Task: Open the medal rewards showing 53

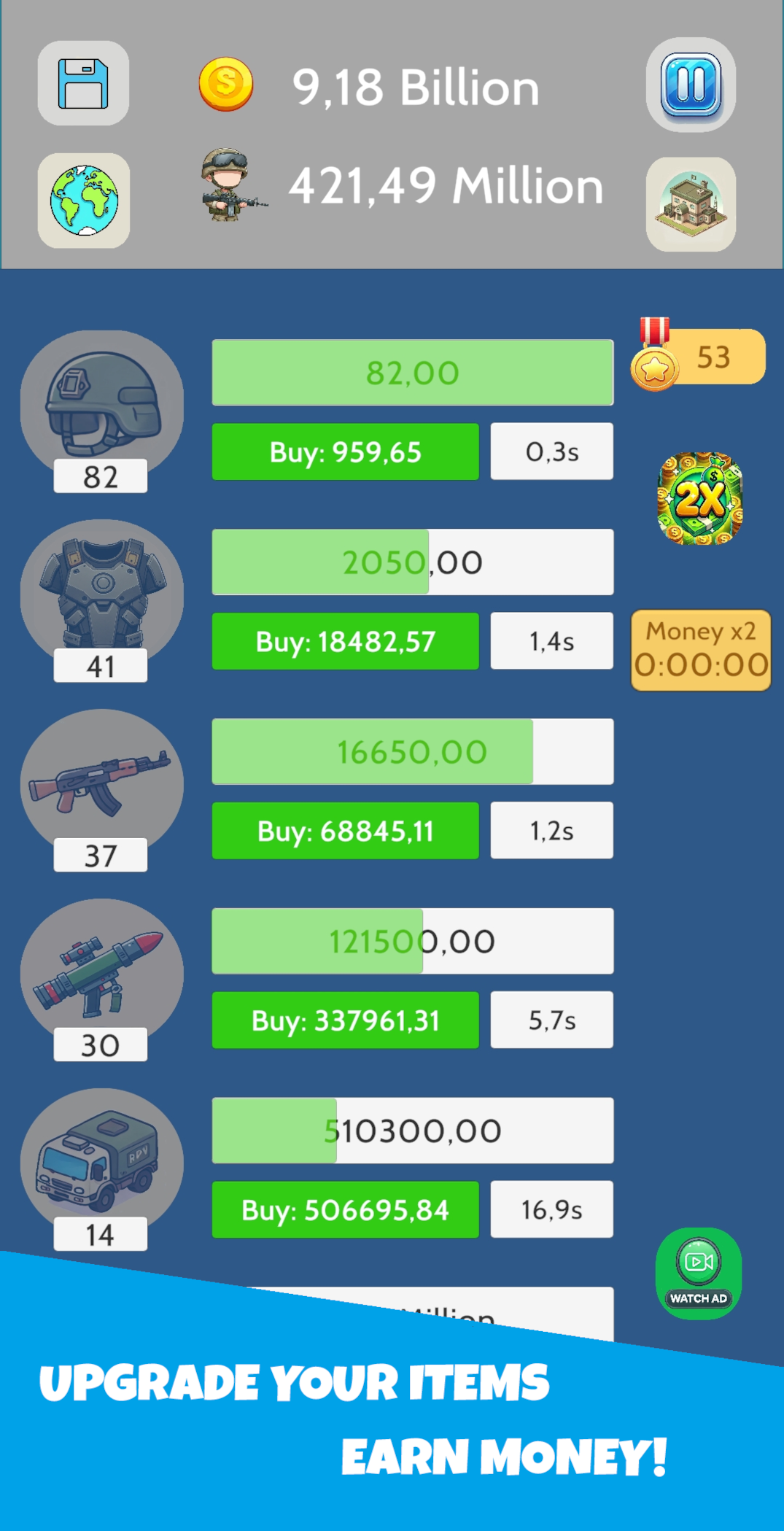Action: pyautogui.click(x=698, y=355)
